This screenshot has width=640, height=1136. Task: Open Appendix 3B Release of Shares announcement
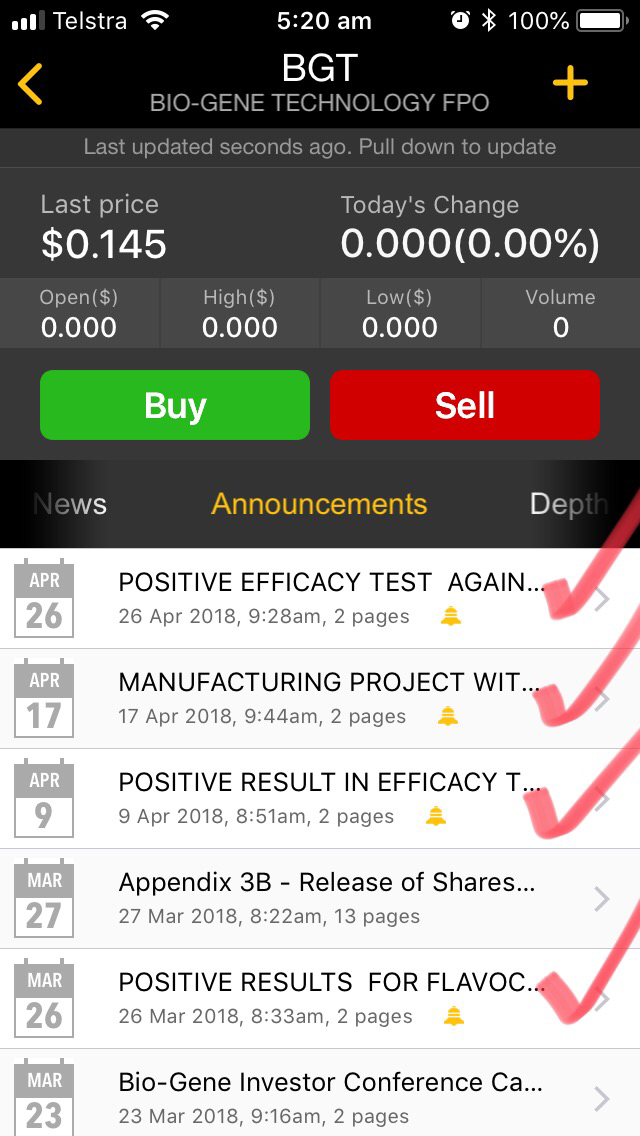(x=320, y=898)
